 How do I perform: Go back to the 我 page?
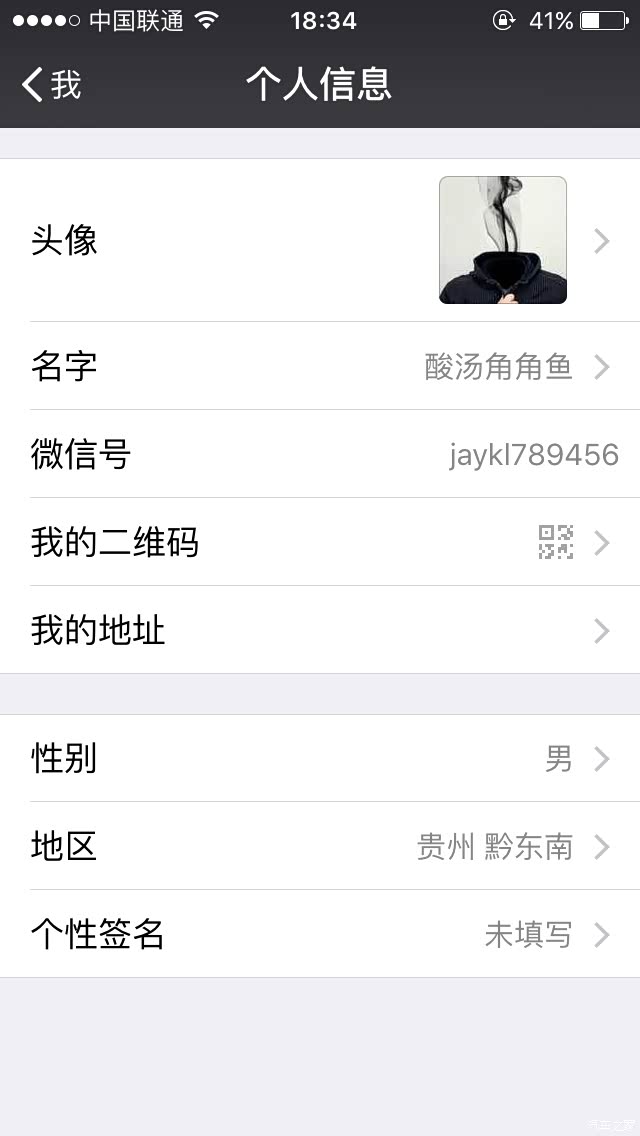(x=52, y=85)
